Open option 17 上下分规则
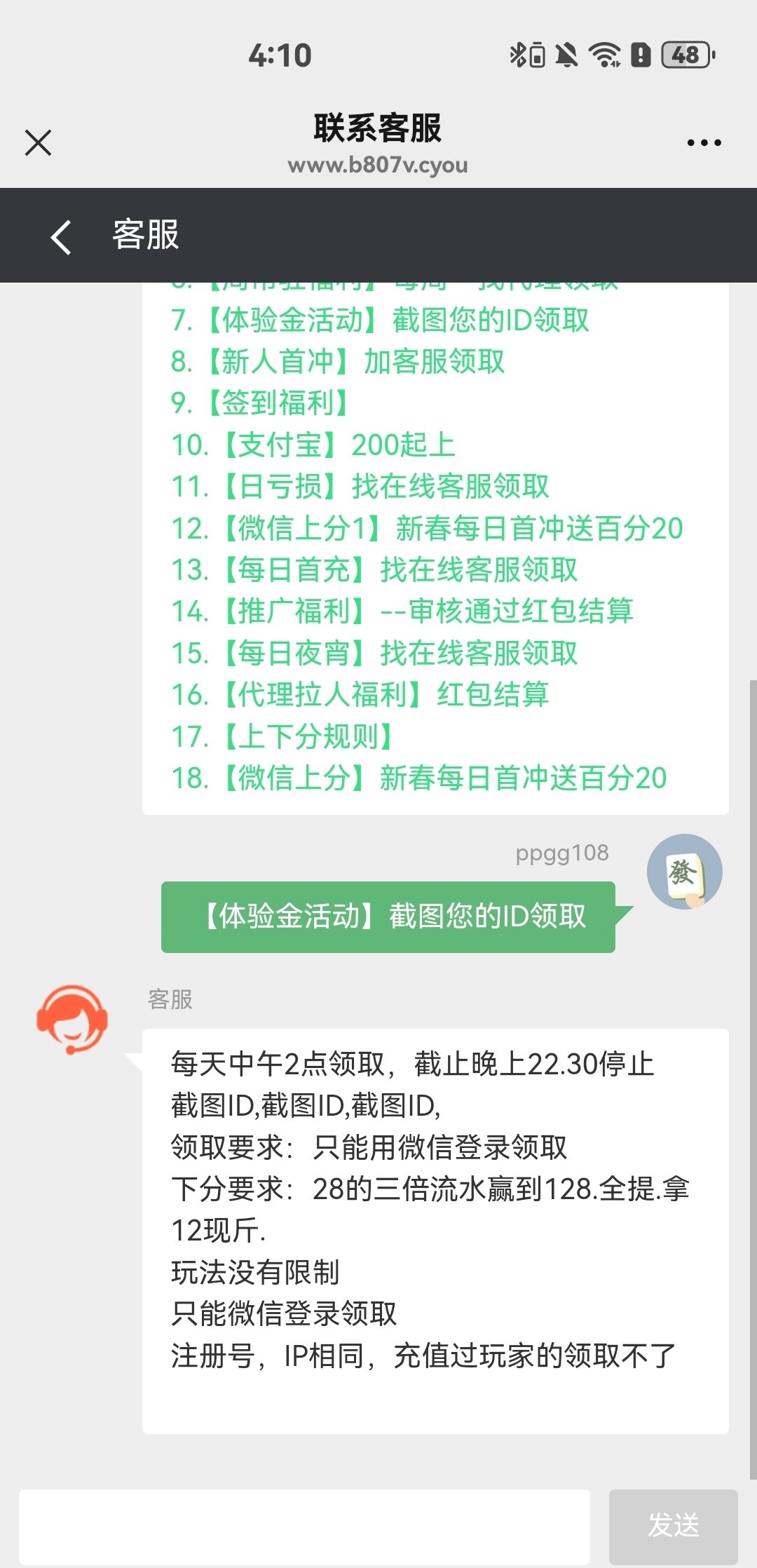 pyautogui.click(x=283, y=737)
